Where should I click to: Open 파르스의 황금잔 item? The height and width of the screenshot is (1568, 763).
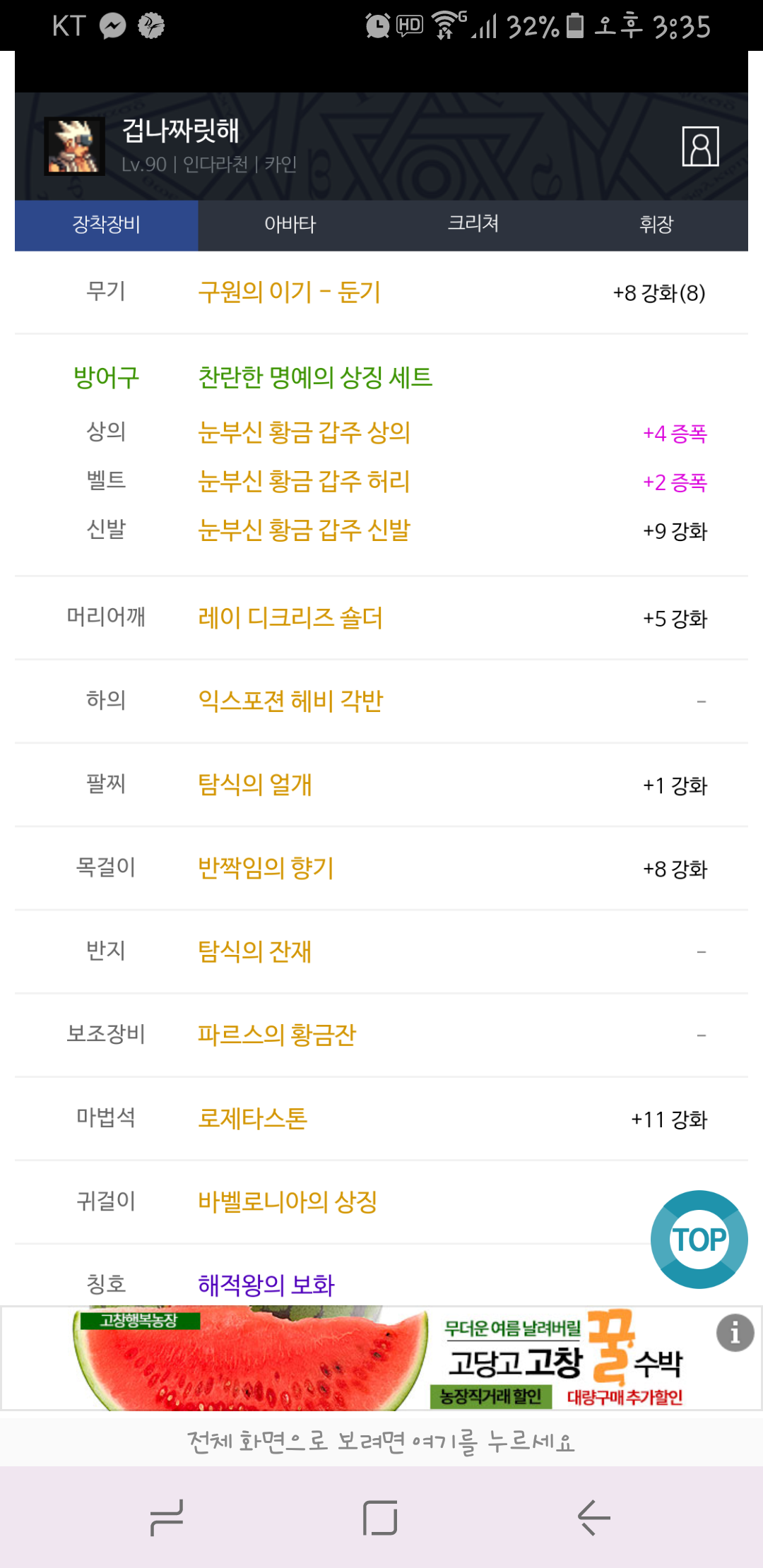276,1035
